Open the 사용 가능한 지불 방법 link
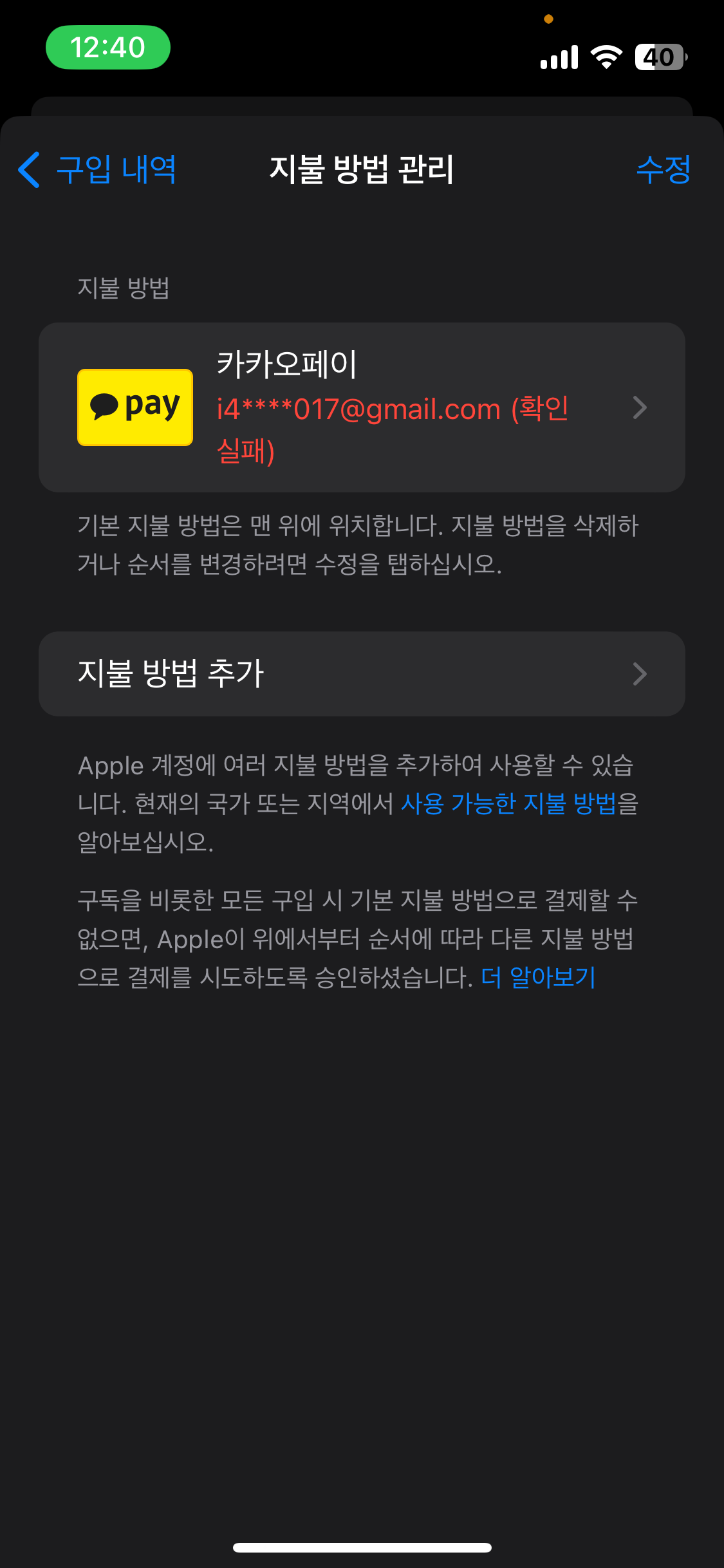 [x=508, y=804]
